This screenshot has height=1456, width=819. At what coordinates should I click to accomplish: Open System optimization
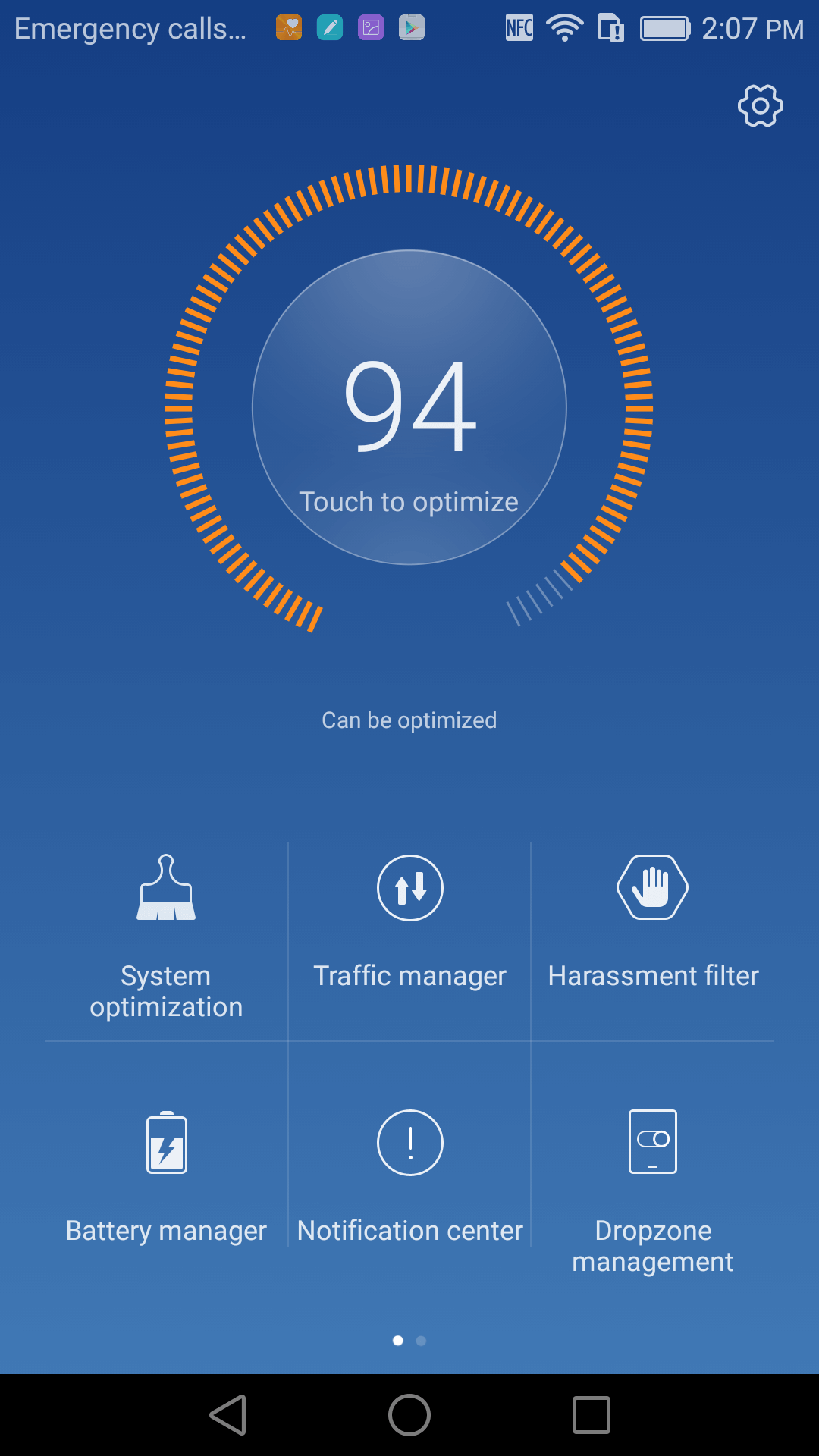point(166,937)
